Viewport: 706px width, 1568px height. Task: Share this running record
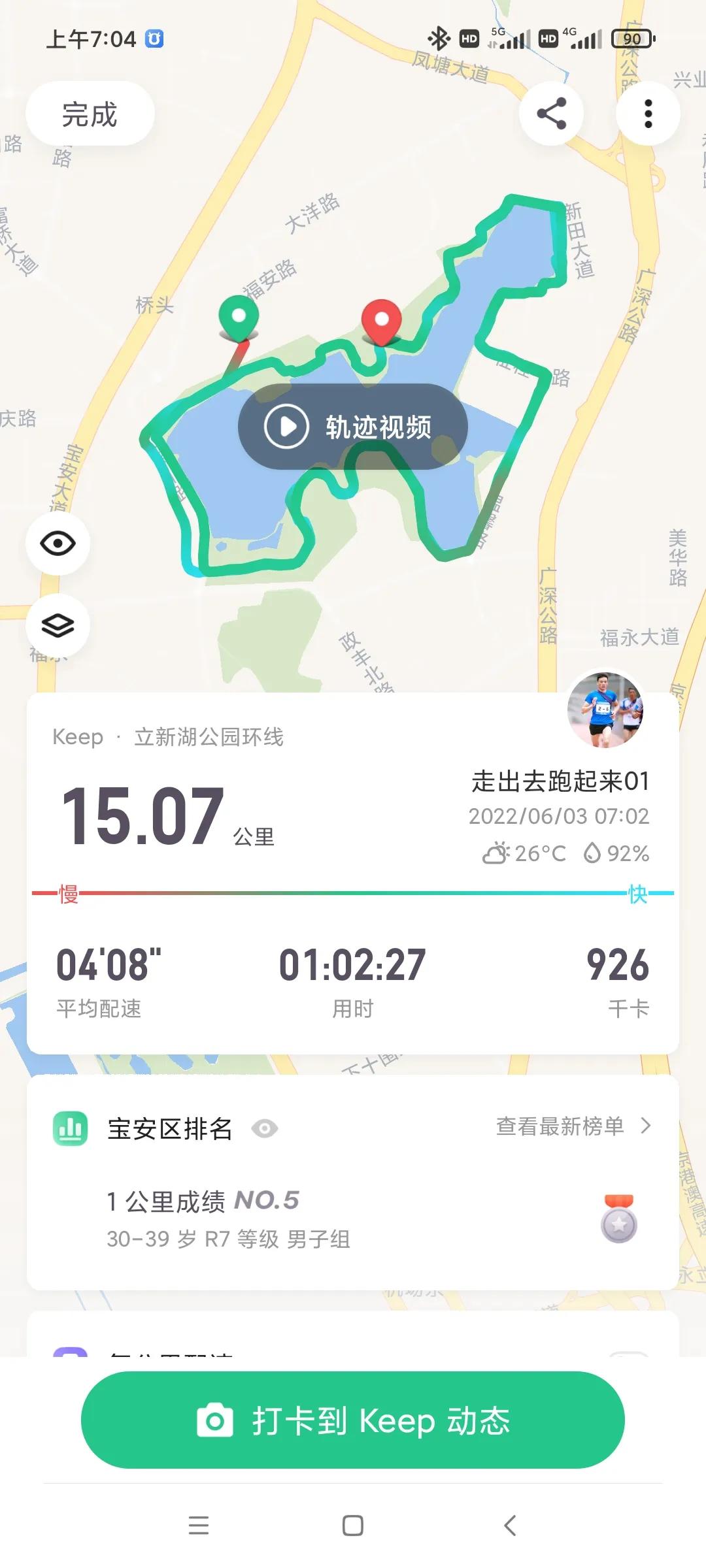click(551, 114)
